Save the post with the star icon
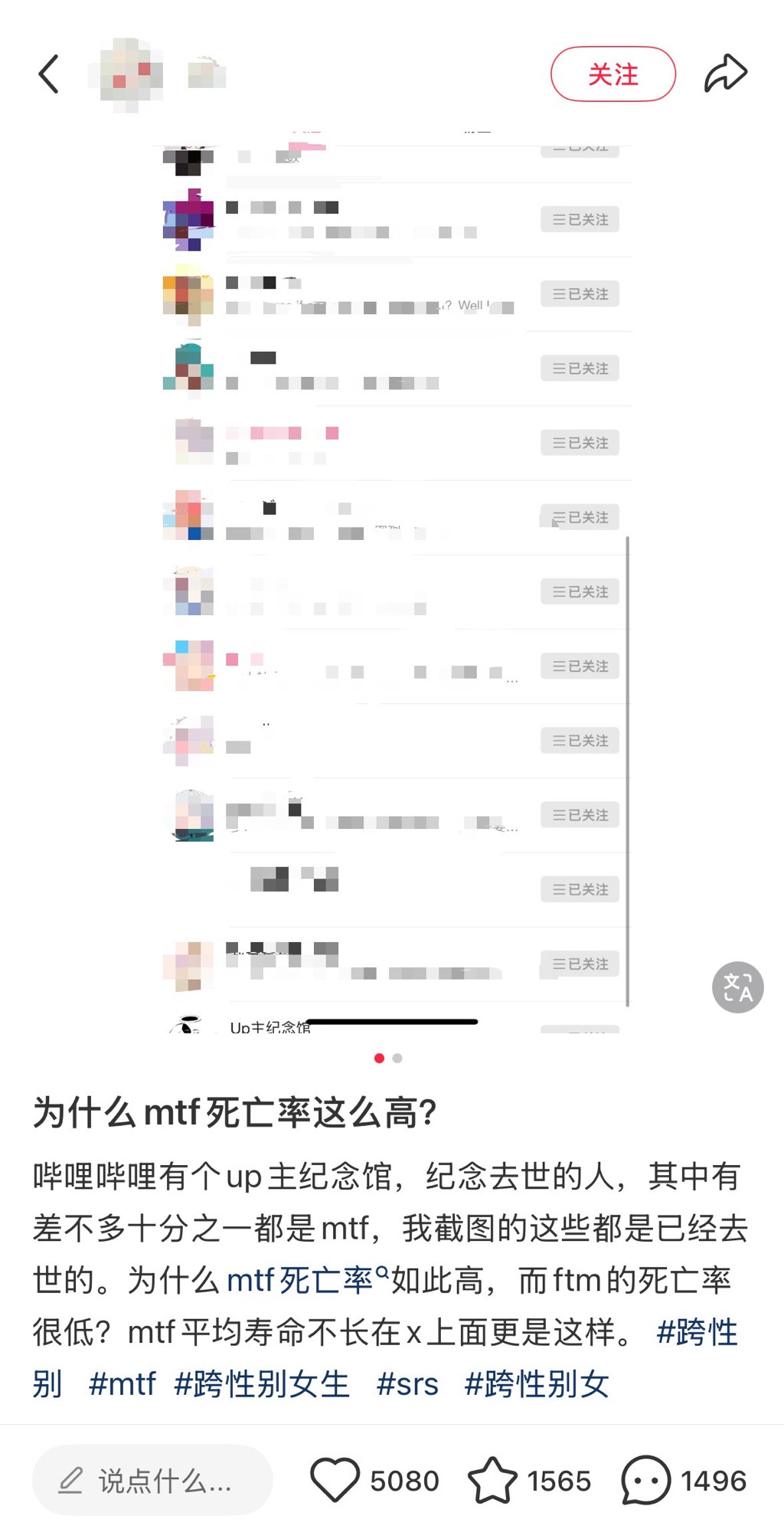 (492, 1480)
